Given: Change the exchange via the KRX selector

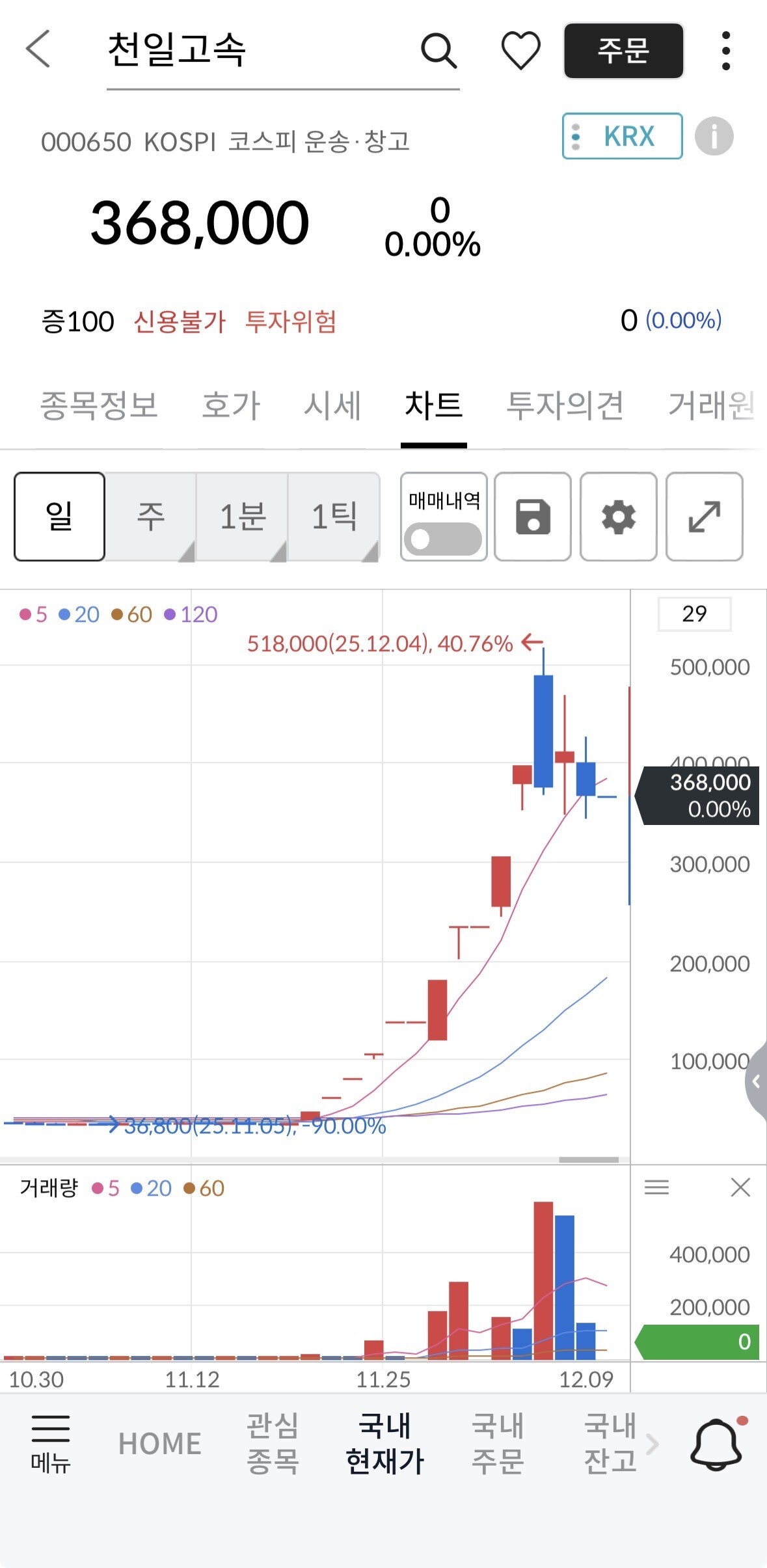Looking at the screenshot, I should 622,137.
